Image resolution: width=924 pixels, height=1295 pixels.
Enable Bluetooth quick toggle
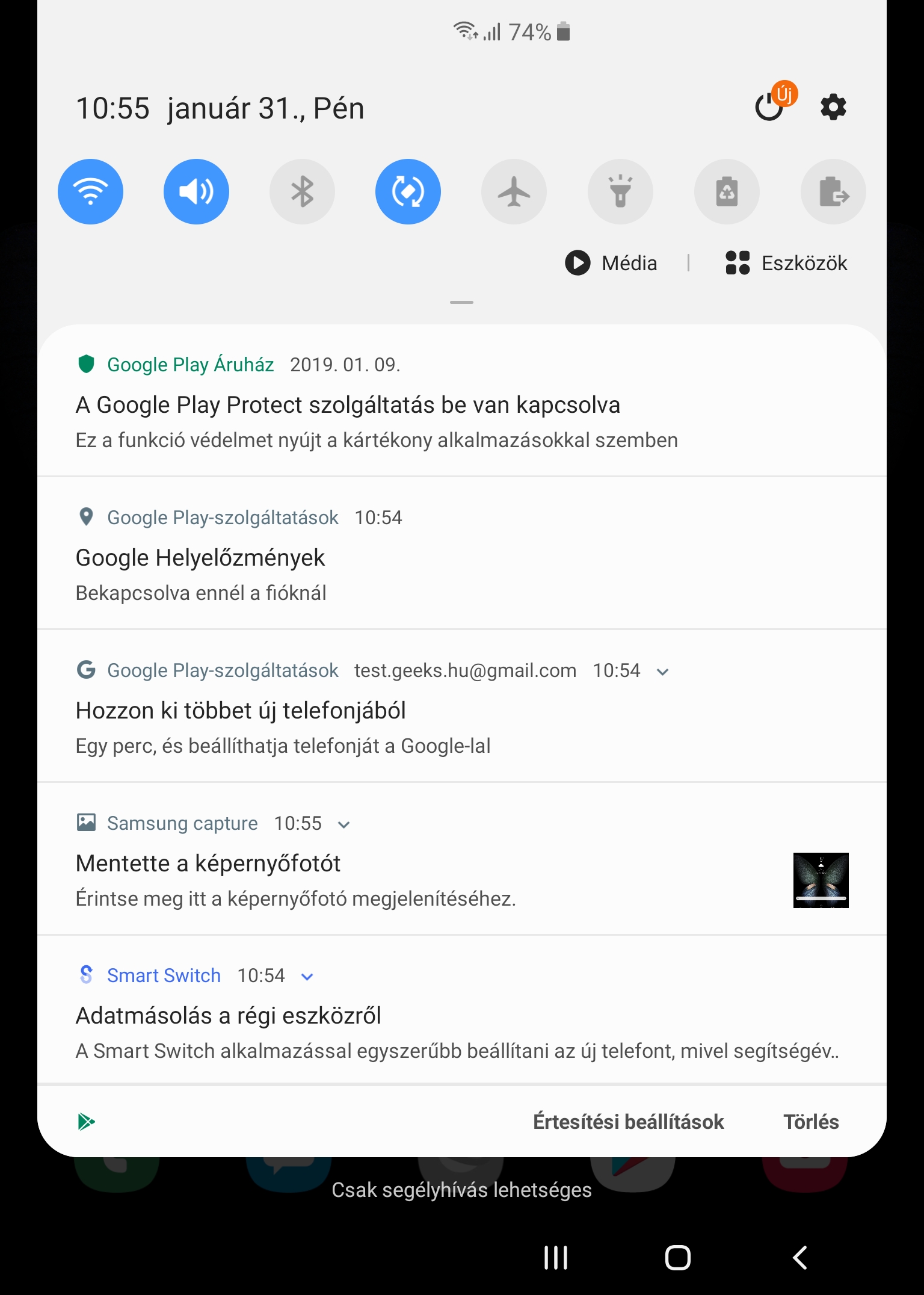click(302, 192)
